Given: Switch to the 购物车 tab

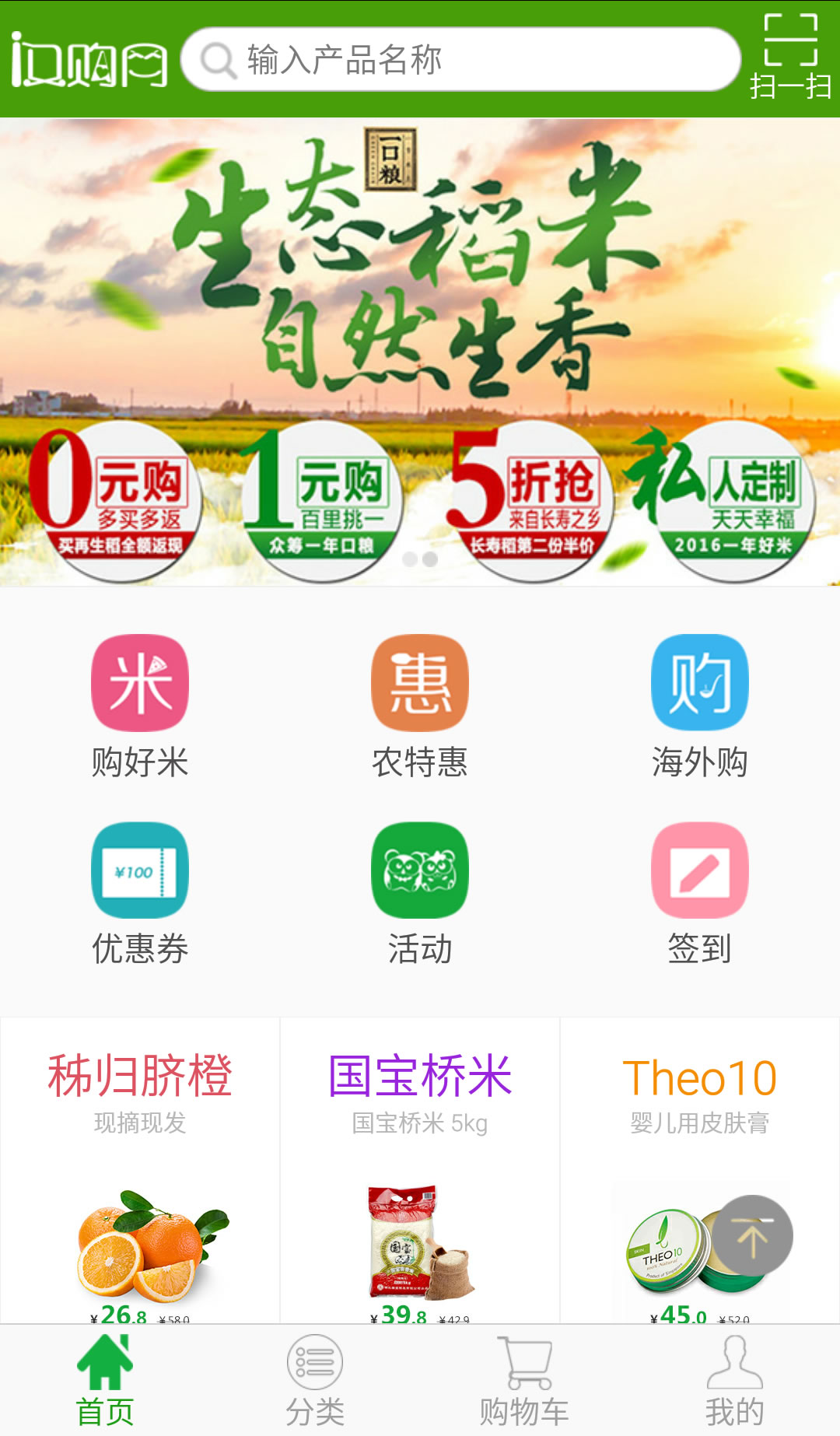Looking at the screenshot, I should coord(525,1380).
